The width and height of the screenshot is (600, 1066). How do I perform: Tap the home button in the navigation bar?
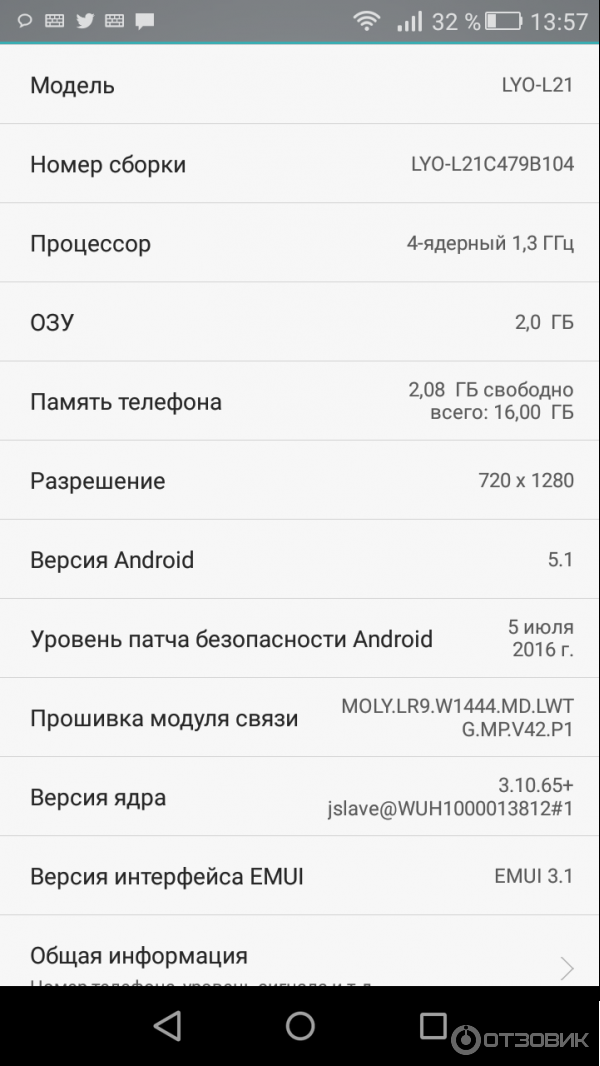pyautogui.click(x=300, y=1025)
